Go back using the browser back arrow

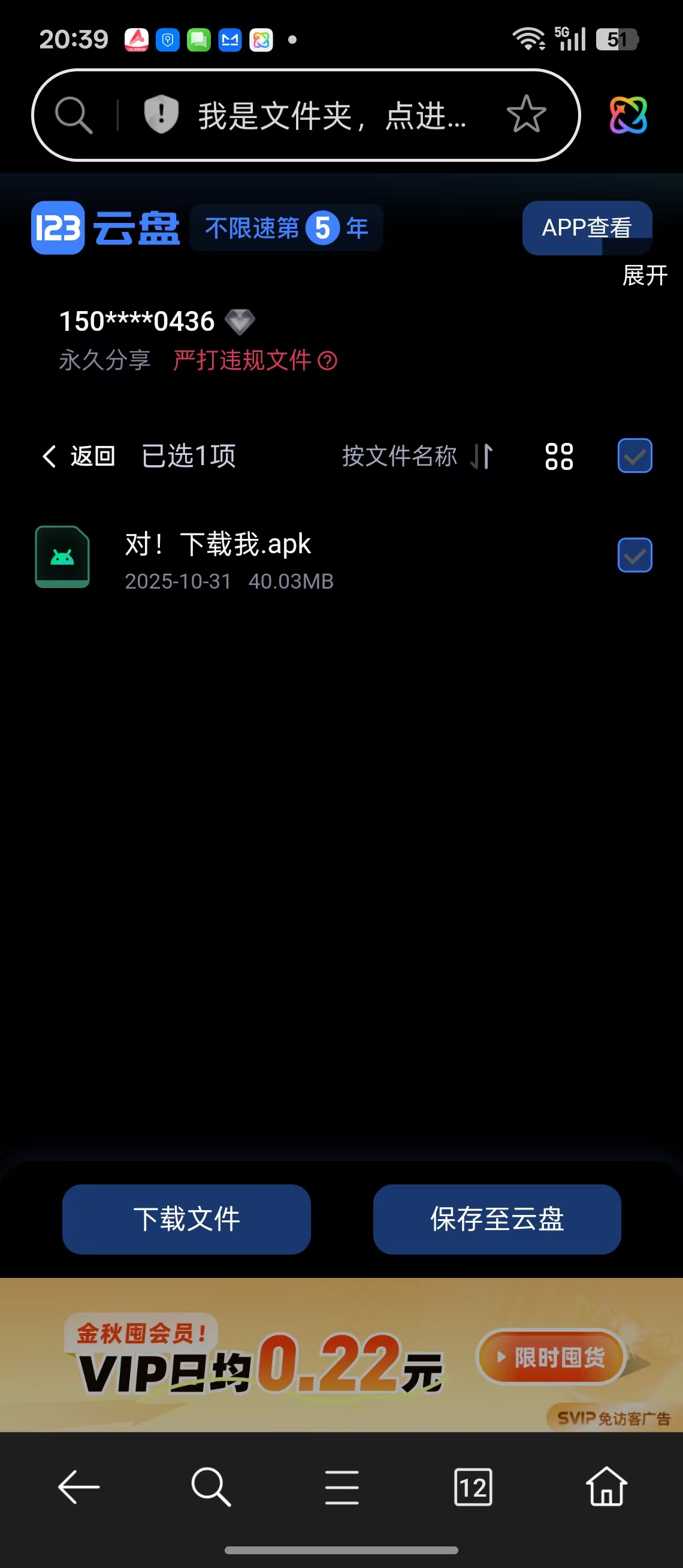pos(79,1487)
